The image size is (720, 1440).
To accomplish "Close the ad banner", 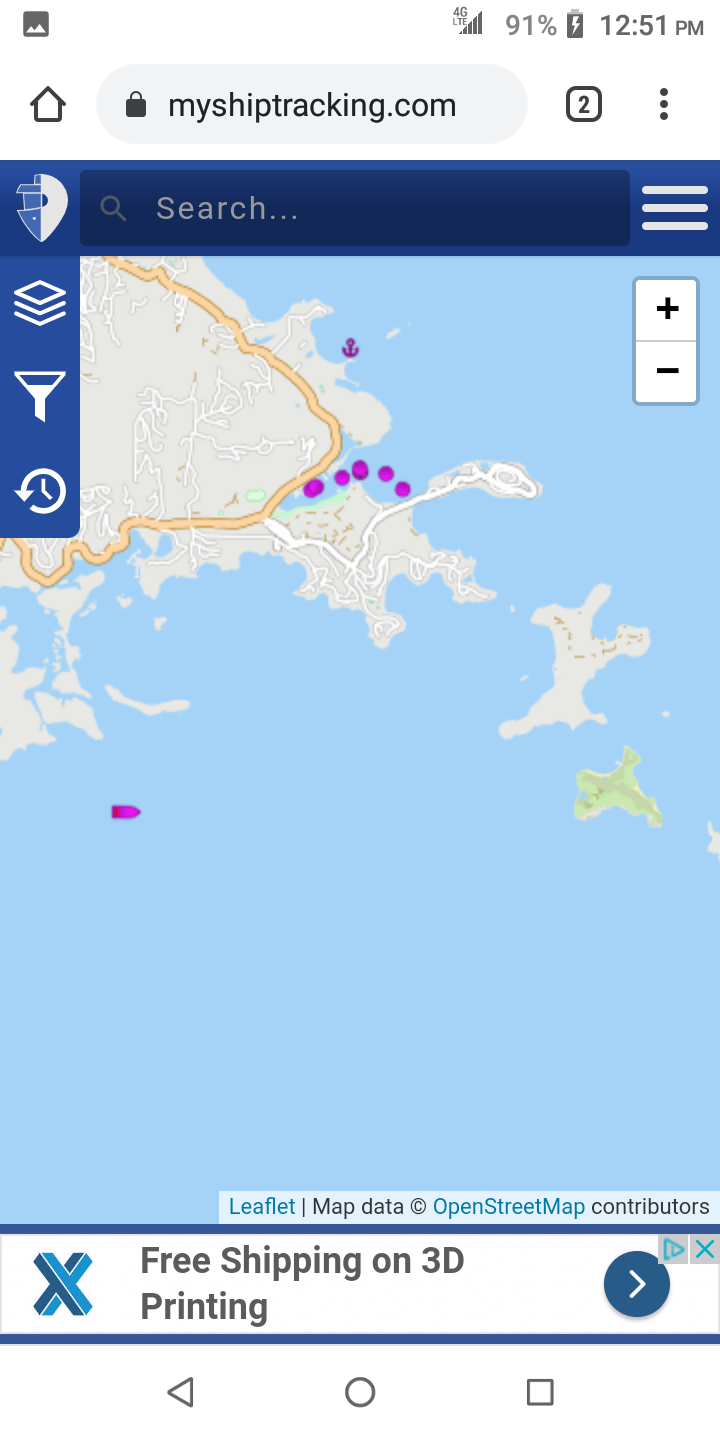I will point(706,1249).
